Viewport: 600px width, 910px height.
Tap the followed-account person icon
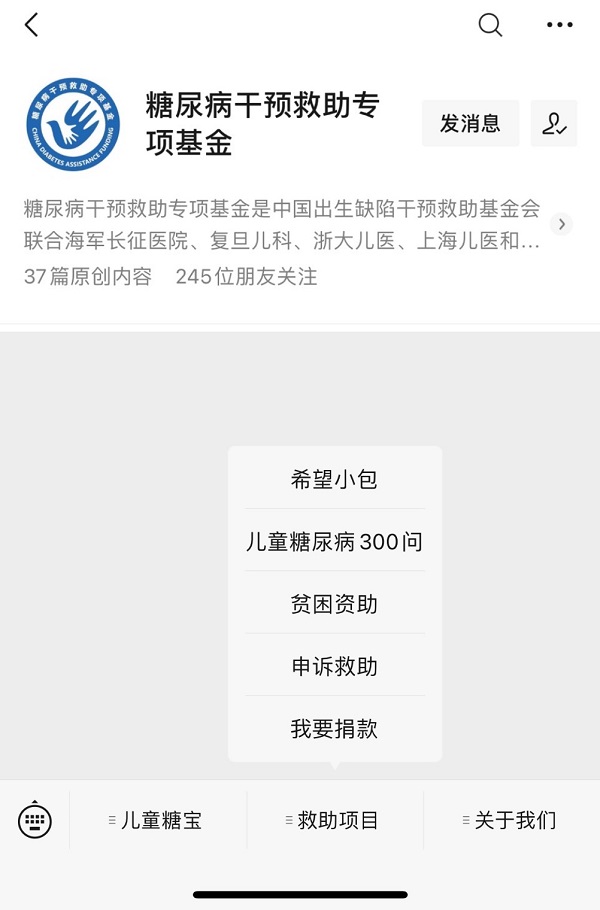pyautogui.click(x=554, y=124)
